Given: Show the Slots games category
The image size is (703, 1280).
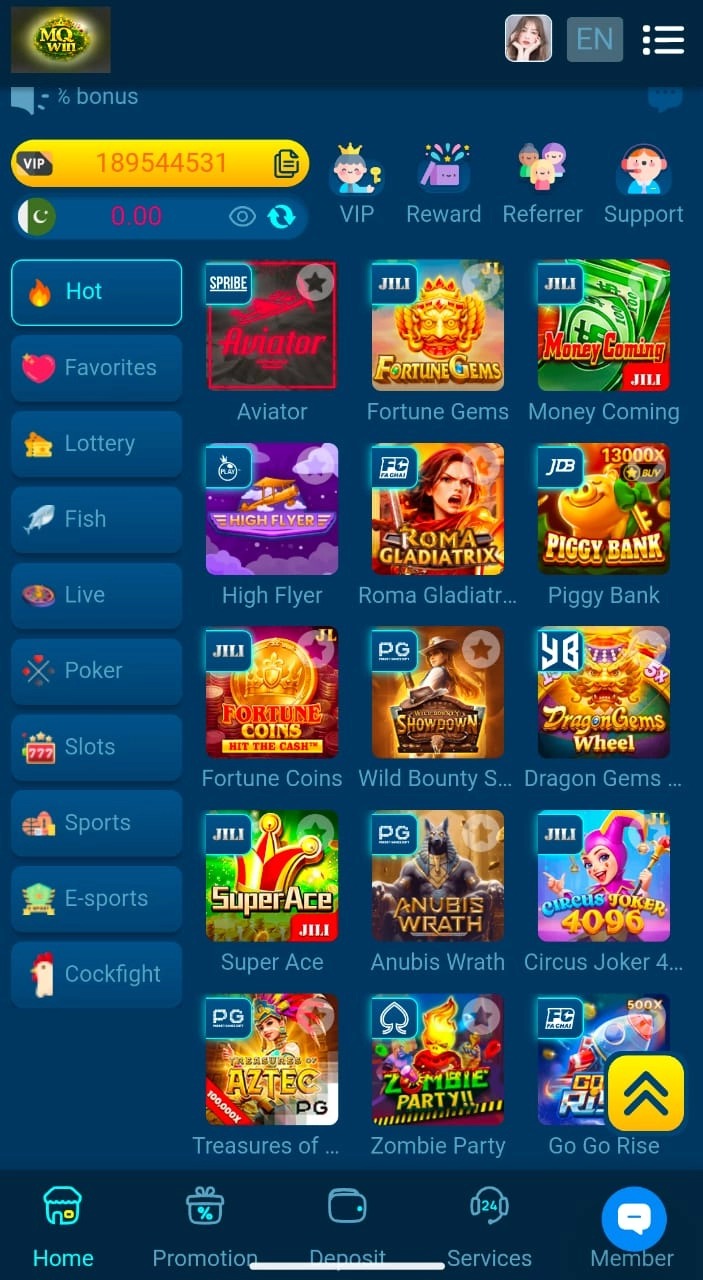Looking at the screenshot, I should click(x=96, y=747).
